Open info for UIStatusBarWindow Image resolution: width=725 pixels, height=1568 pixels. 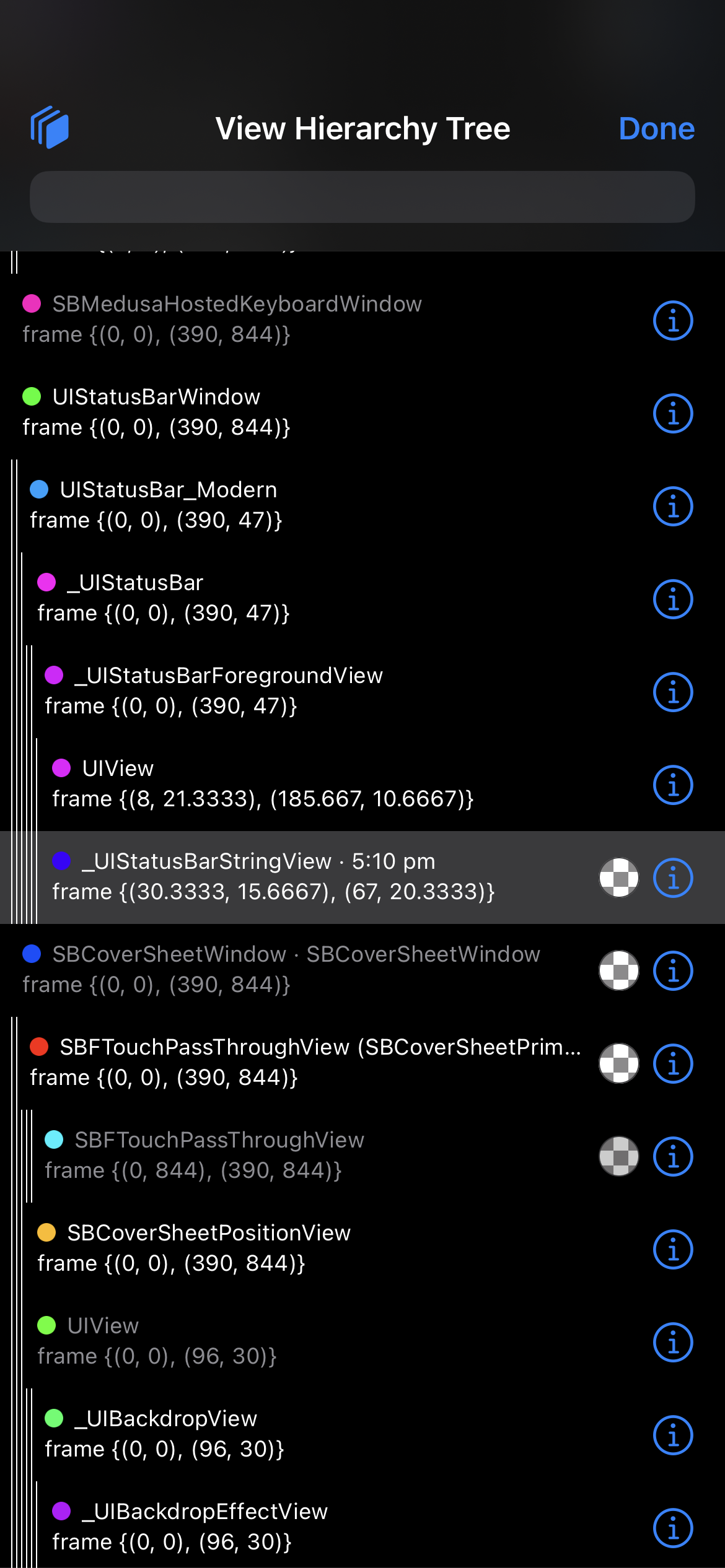pos(672,413)
